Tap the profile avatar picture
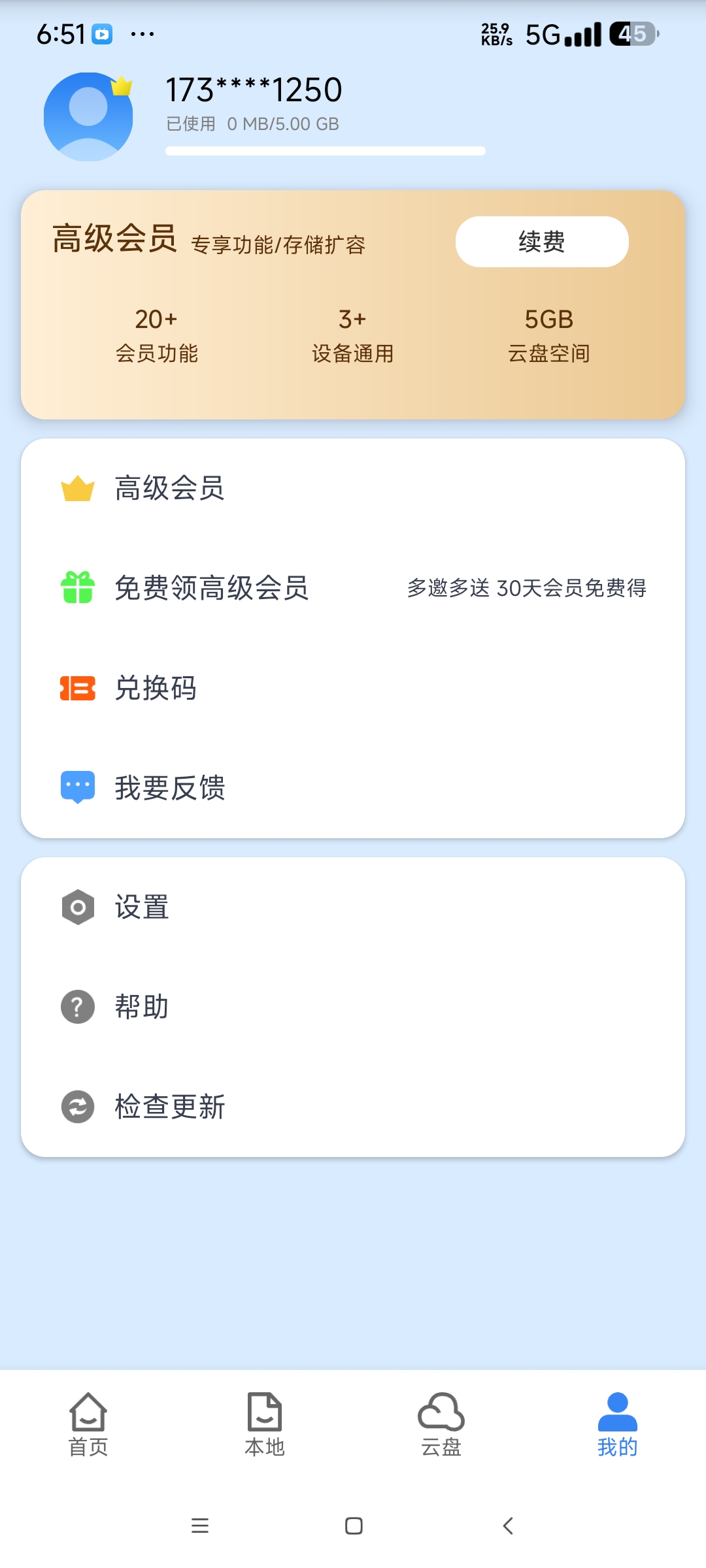706x1568 pixels. pyautogui.click(x=88, y=117)
